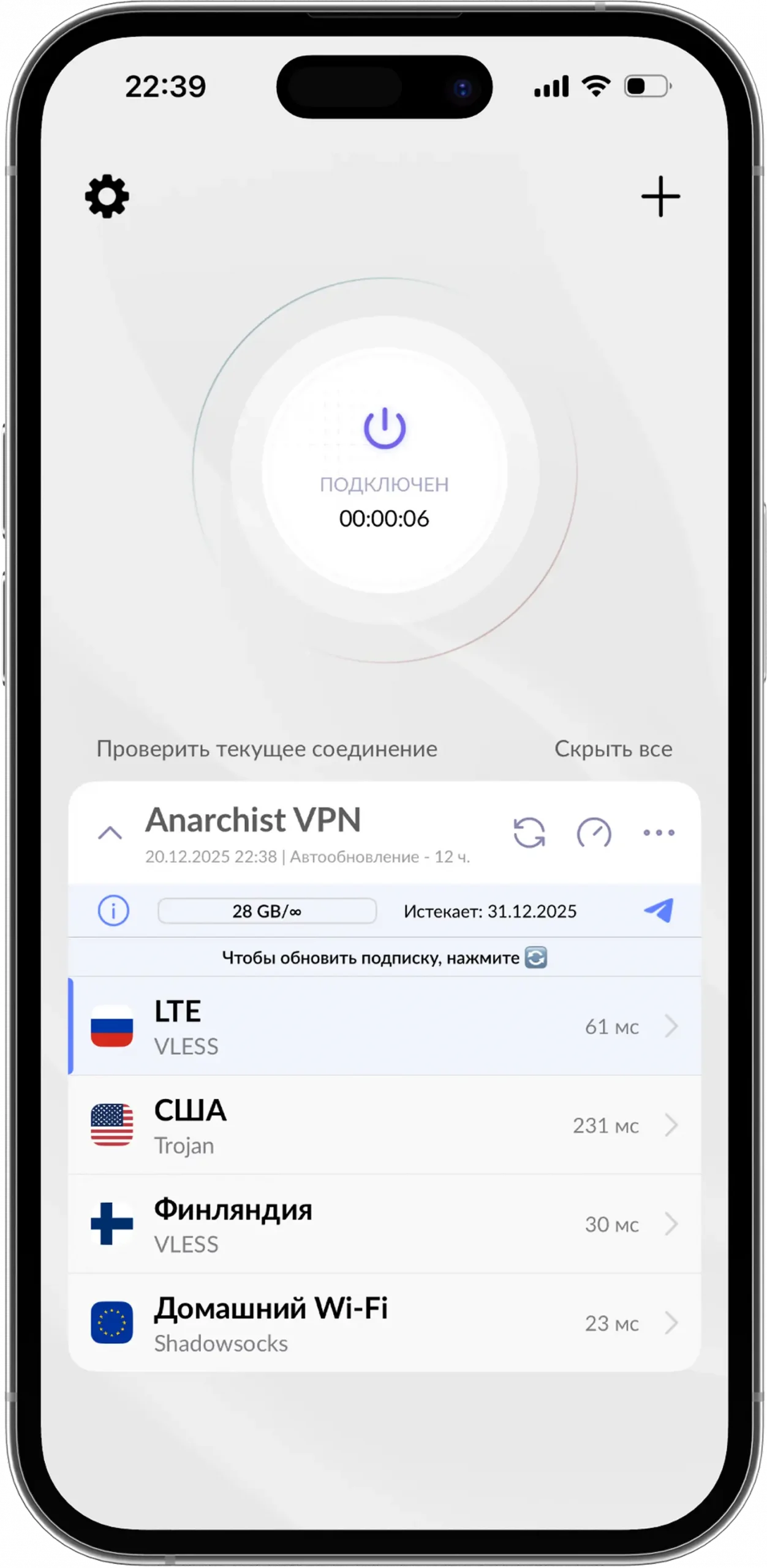
Task: Open the three-dot menu for Anarchist VPN
Action: tap(659, 833)
